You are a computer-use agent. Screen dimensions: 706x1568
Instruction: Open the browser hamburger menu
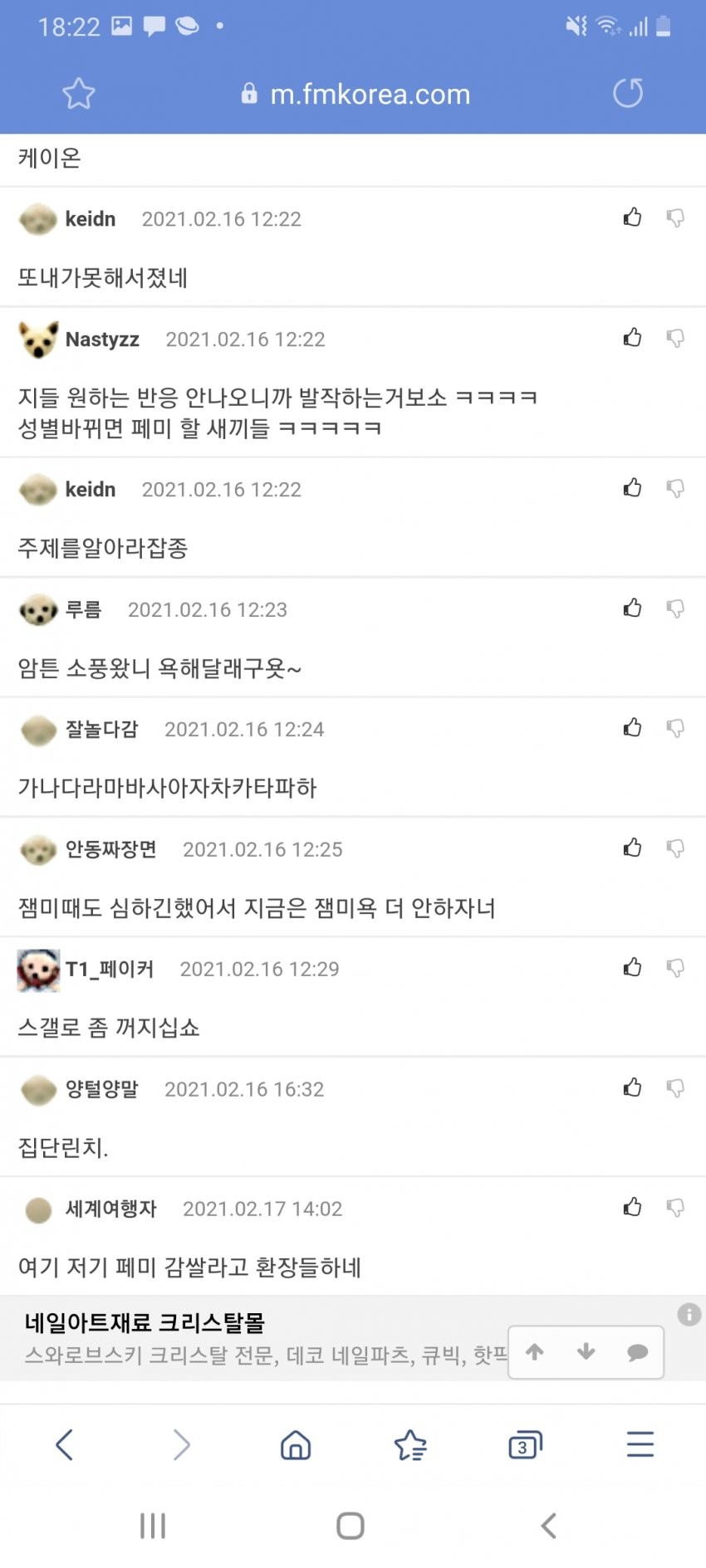click(x=640, y=1445)
